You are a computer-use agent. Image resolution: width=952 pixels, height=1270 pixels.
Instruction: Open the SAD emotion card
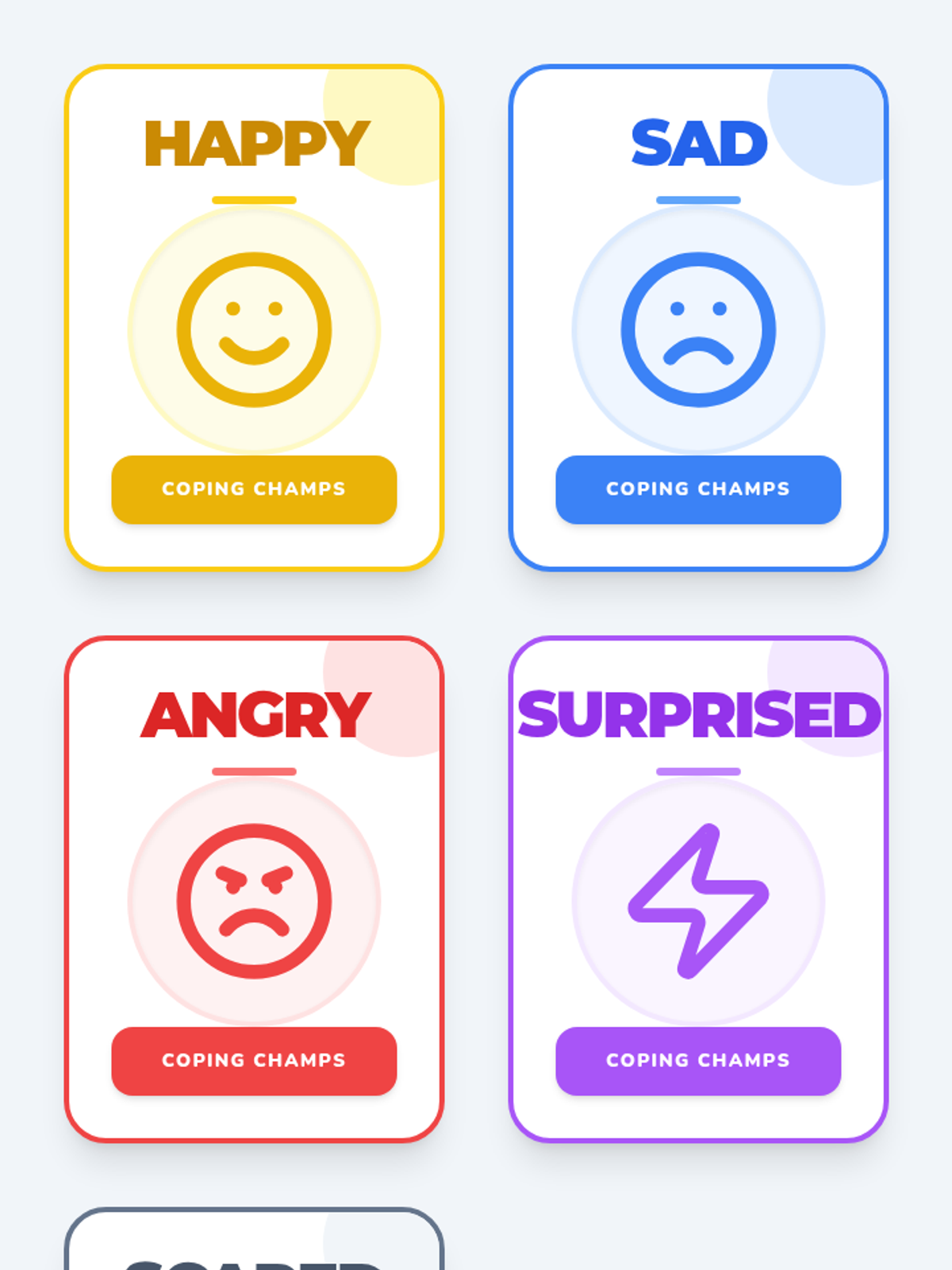point(698,317)
